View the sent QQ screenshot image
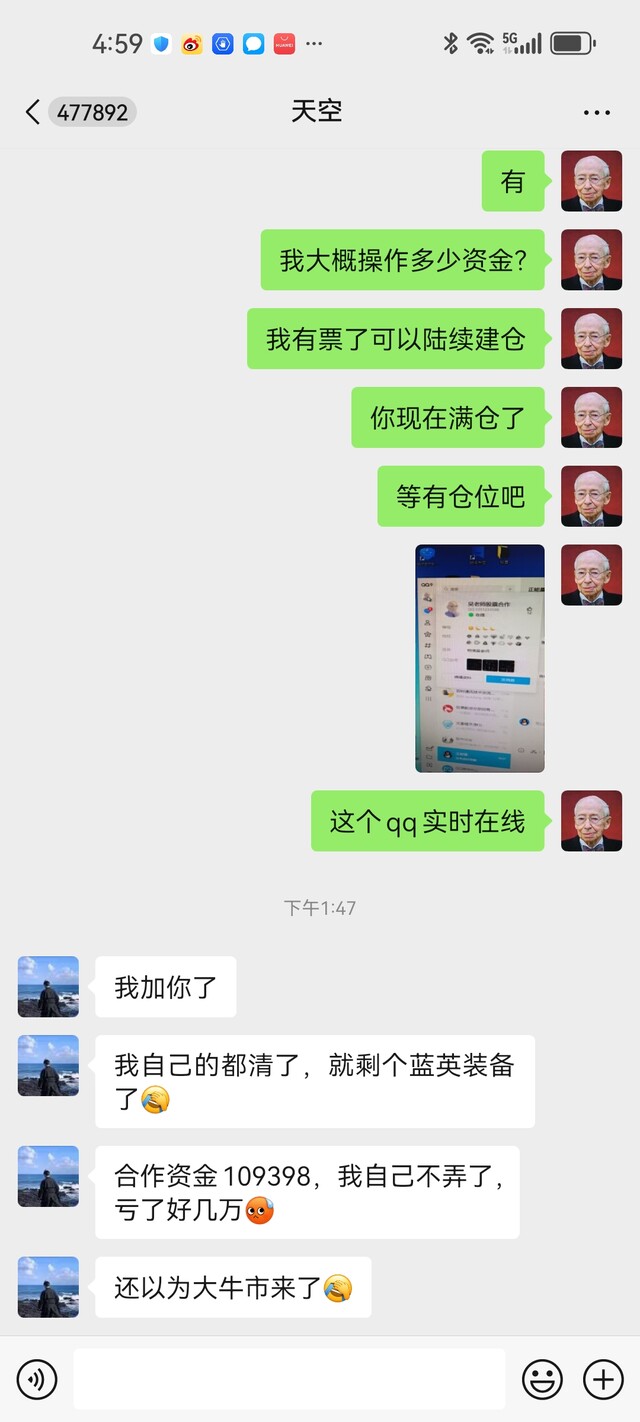 point(480,658)
